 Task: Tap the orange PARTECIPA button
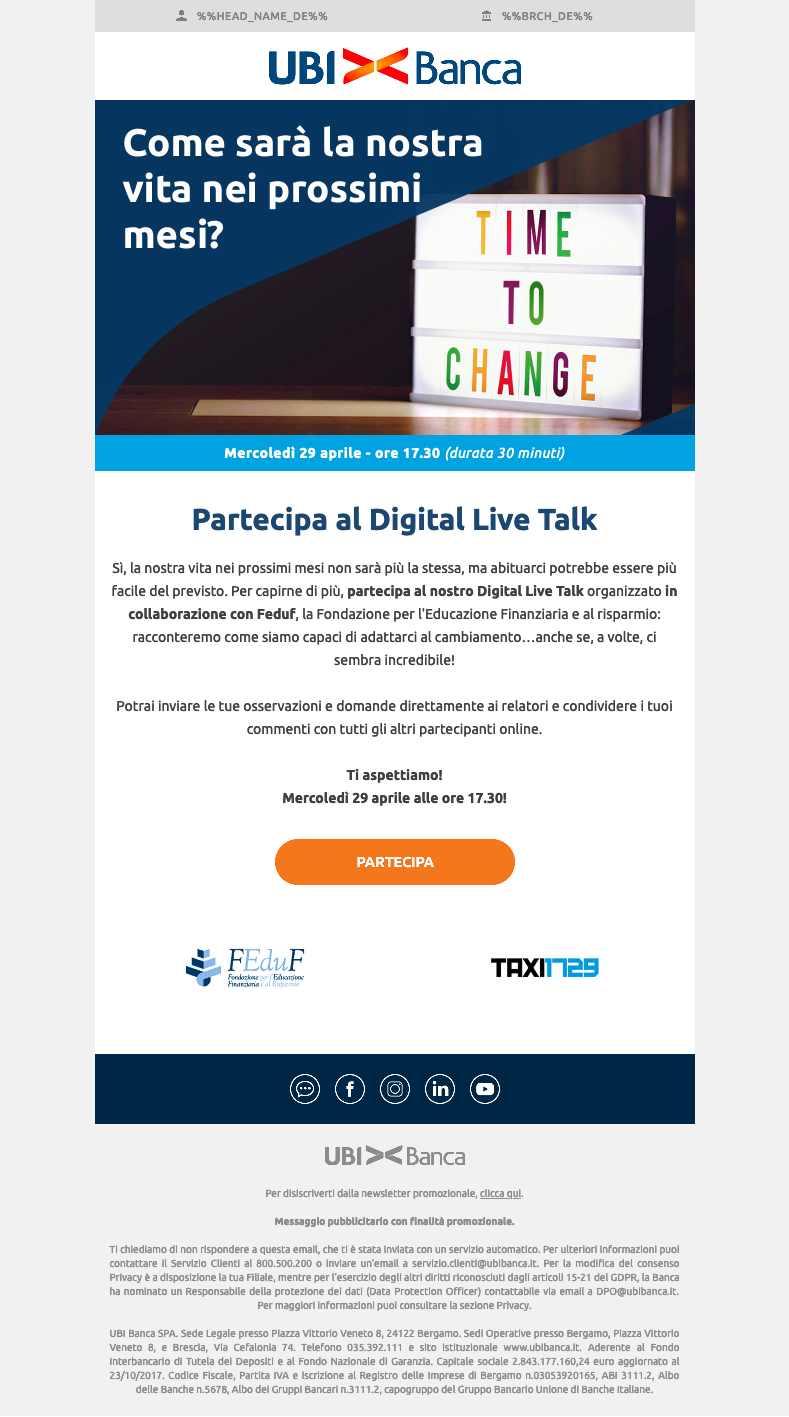pos(394,862)
